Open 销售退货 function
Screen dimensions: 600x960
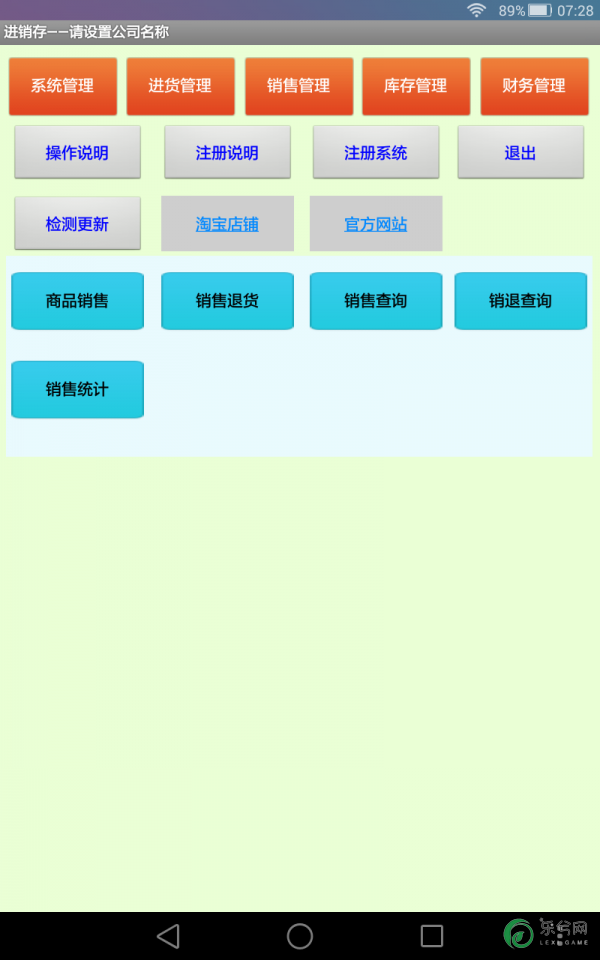(227, 301)
